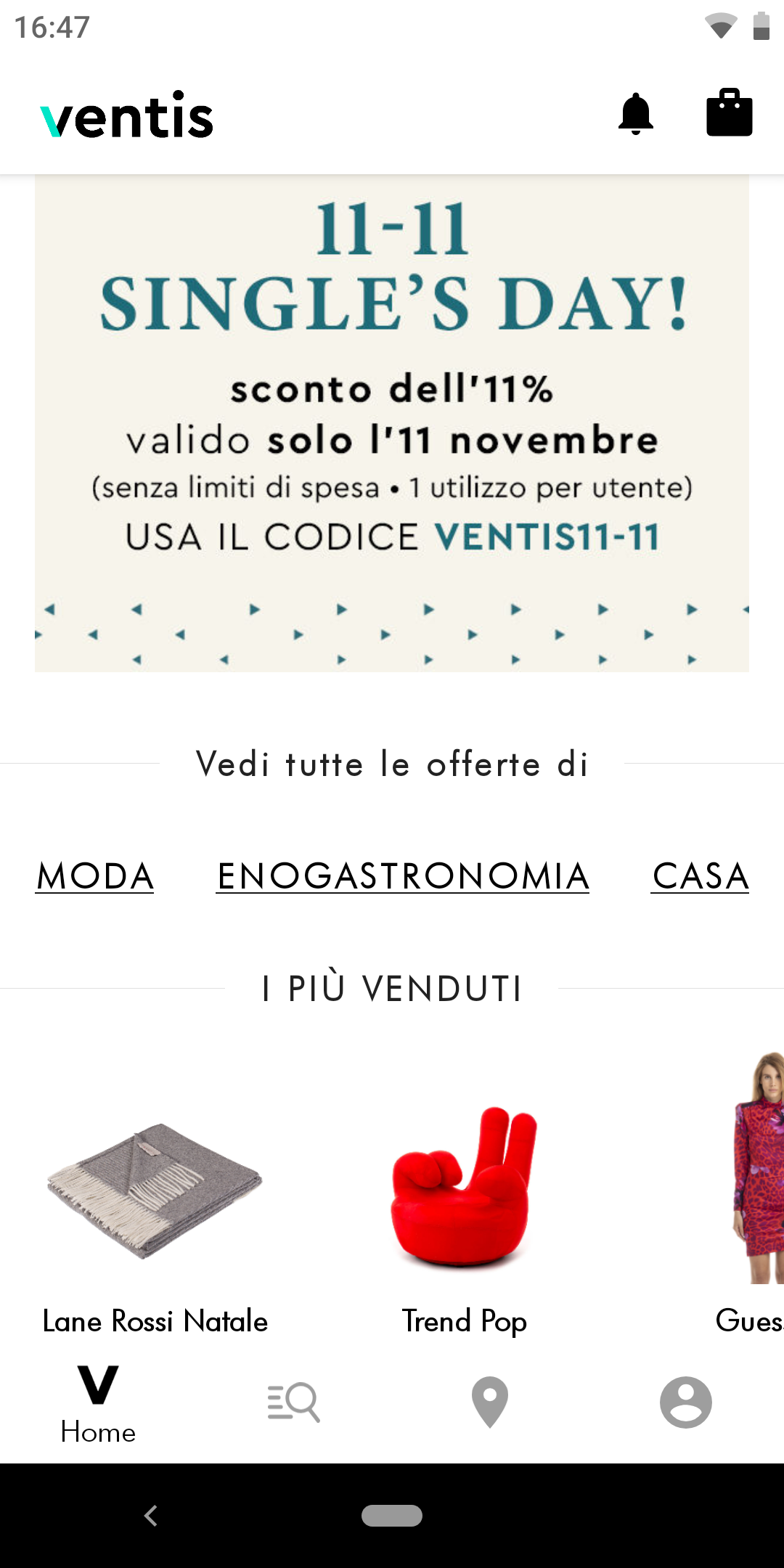View all CASA offers
The image size is (784, 1568).
coord(700,876)
